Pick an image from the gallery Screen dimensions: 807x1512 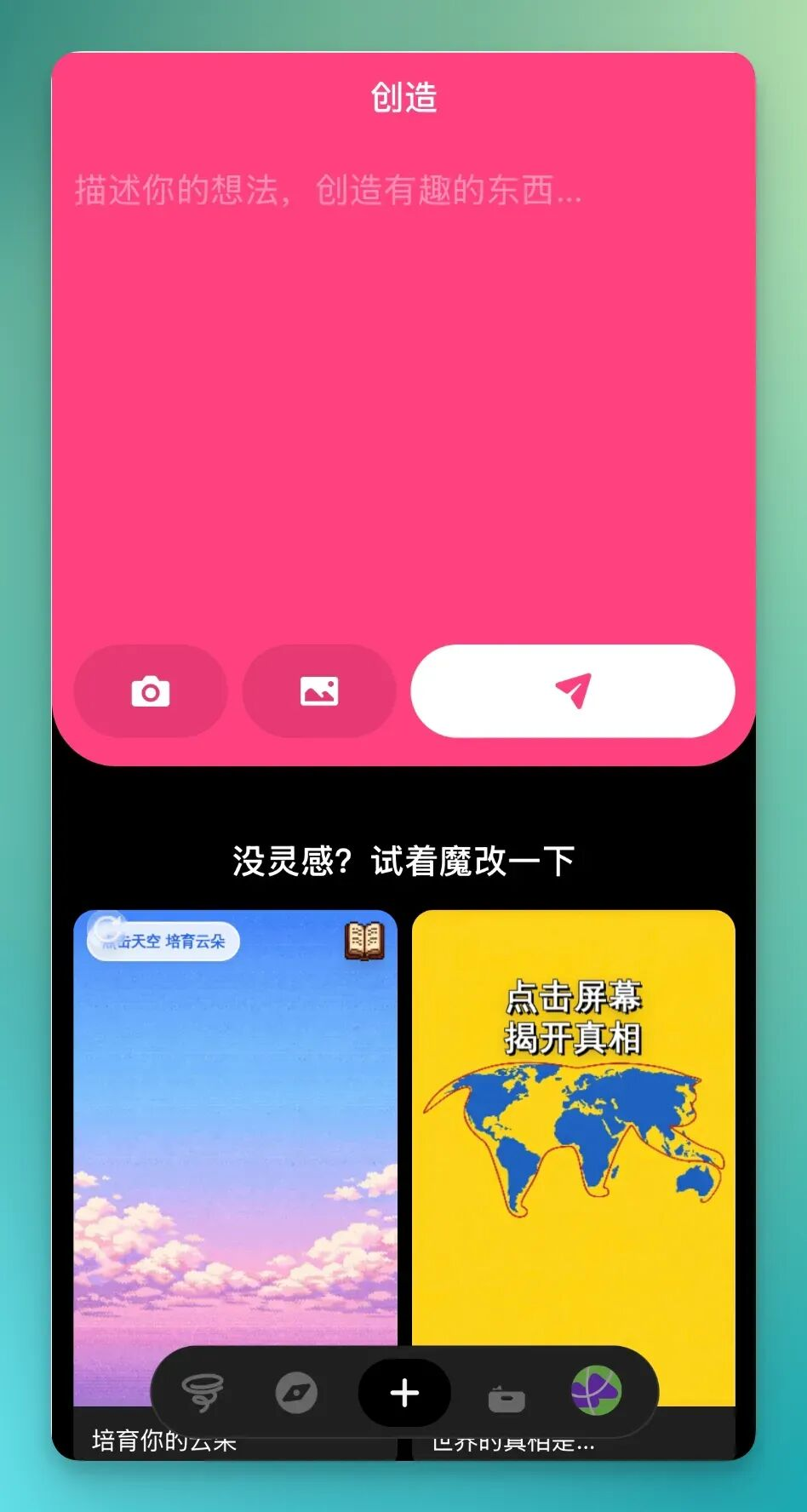319,691
